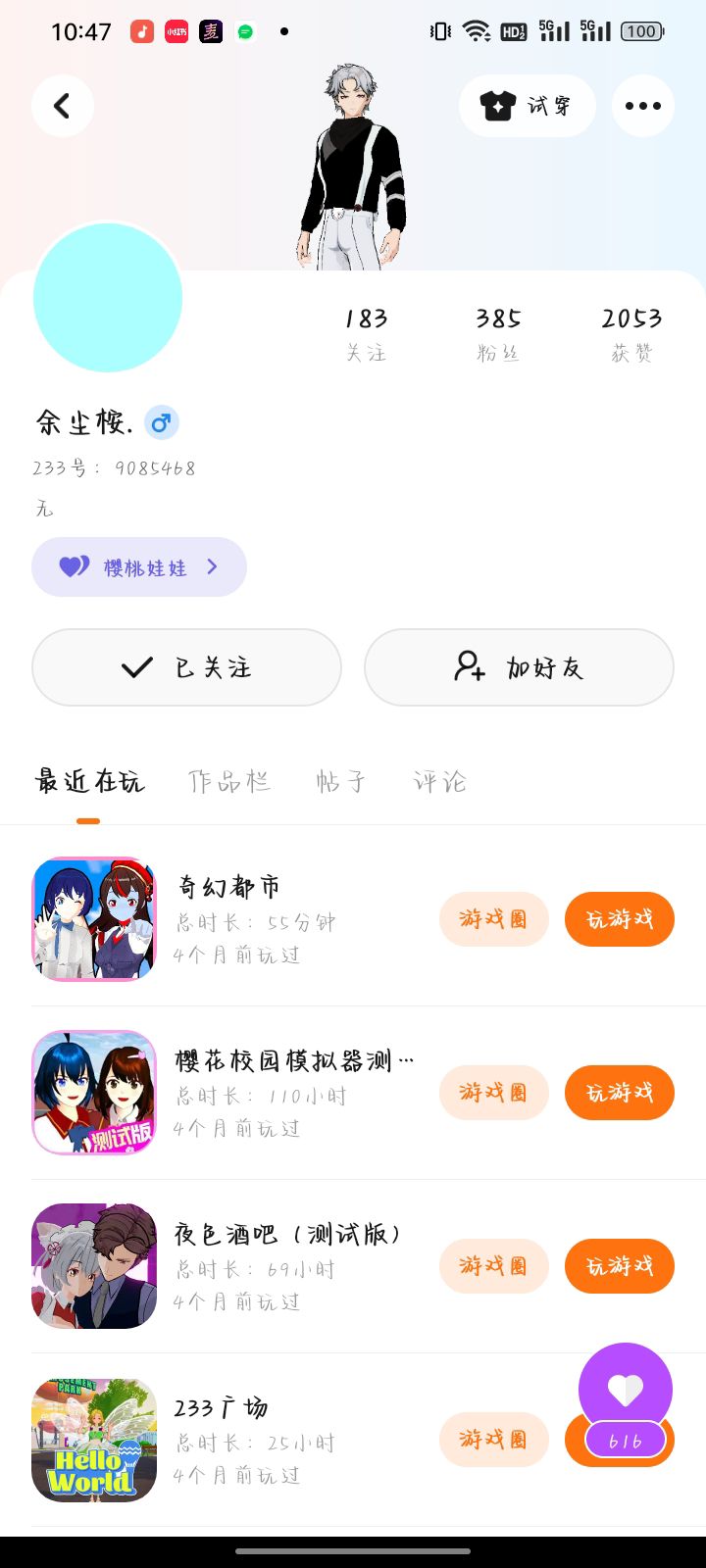
Task: Go back using the arrow icon
Action: coord(62,106)
